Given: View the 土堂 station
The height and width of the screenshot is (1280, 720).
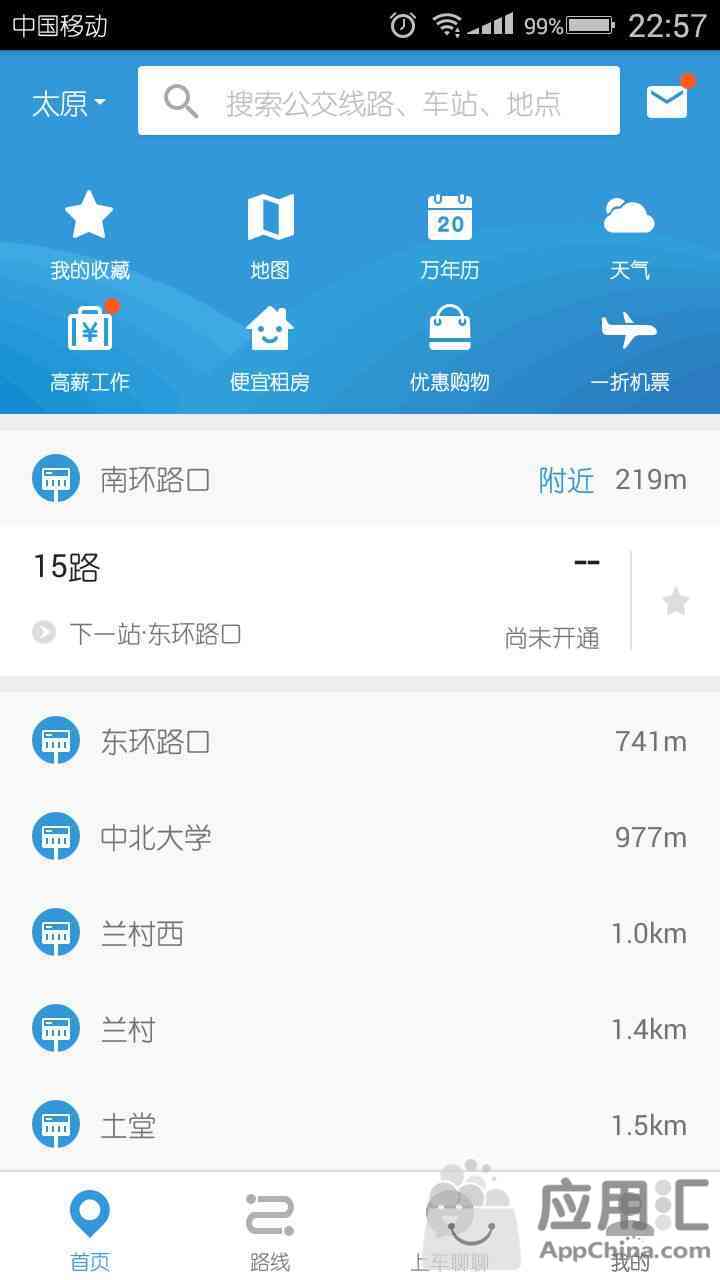Looking at the screenshot, I should [360, 1125].
